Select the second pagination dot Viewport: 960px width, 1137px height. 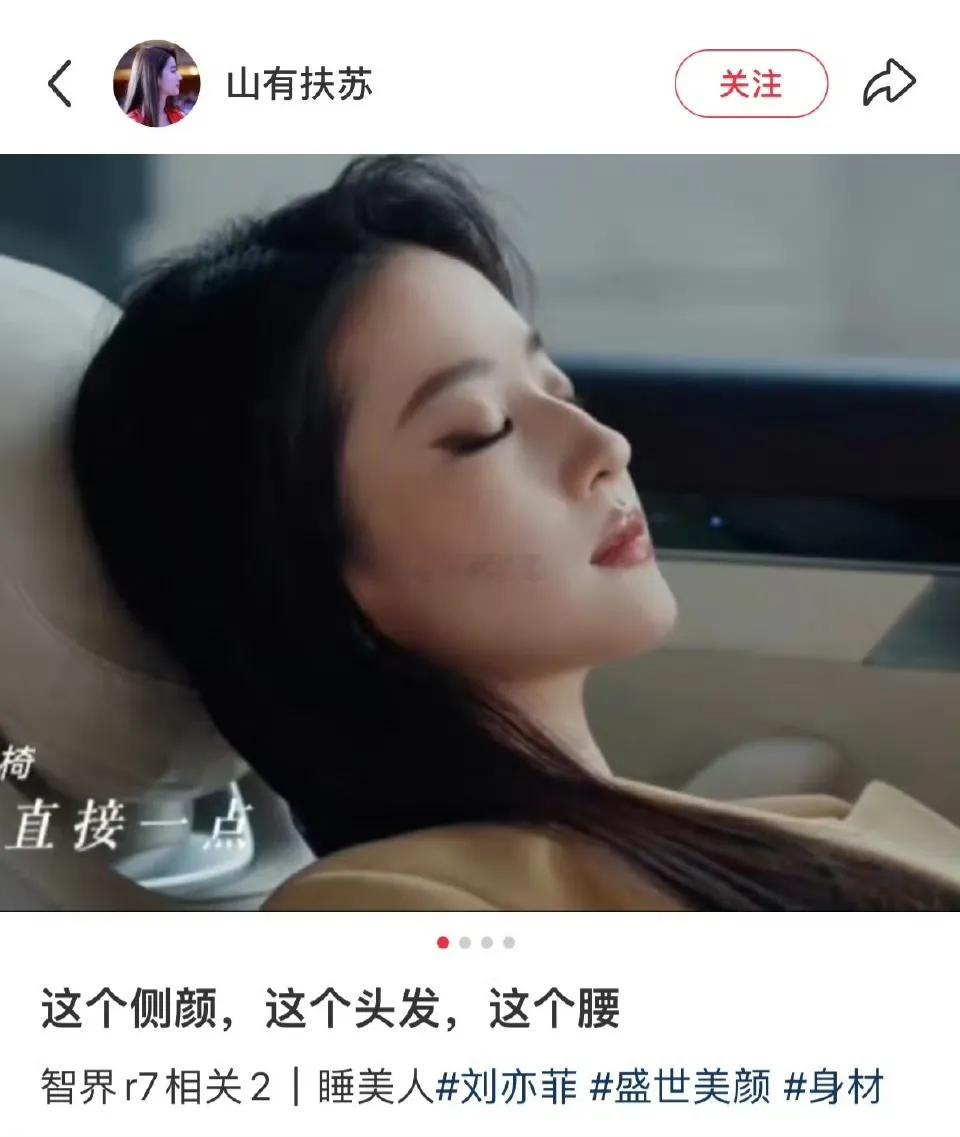[x=463, y=940]
